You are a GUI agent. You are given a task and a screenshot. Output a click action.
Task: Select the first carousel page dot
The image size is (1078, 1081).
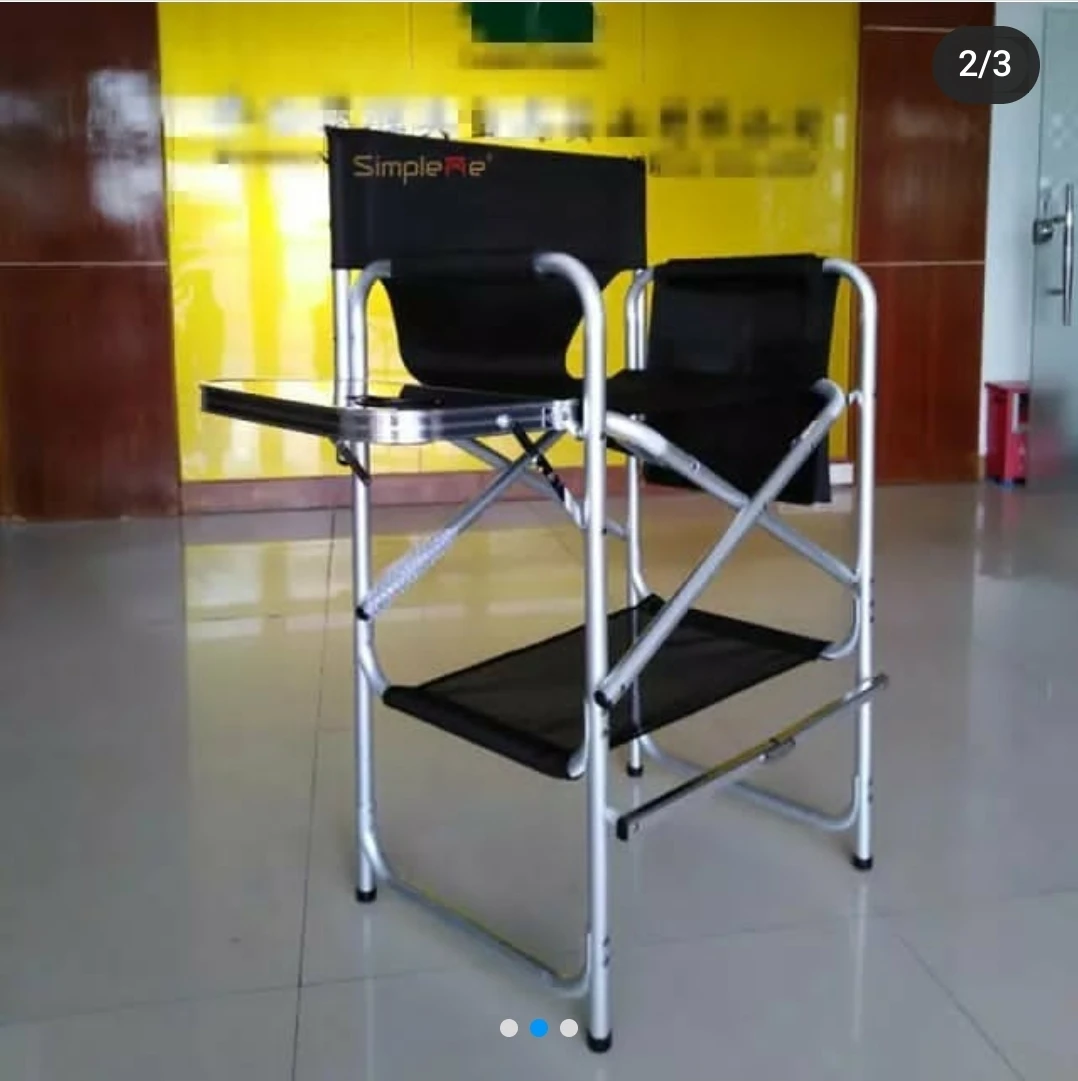coord(509,1028)
